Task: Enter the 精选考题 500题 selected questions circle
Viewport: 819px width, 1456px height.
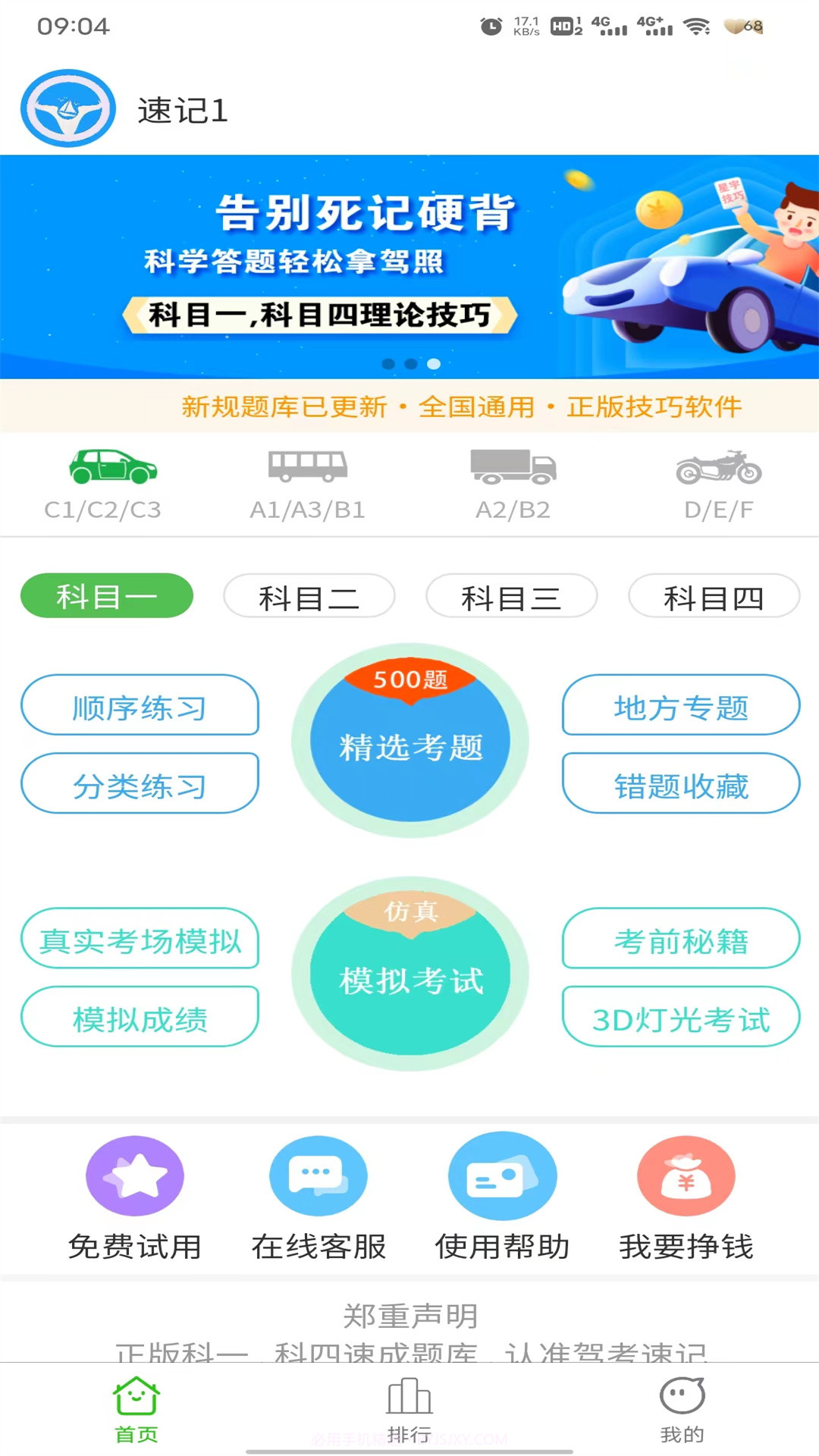Action: (x=409, y=739)
